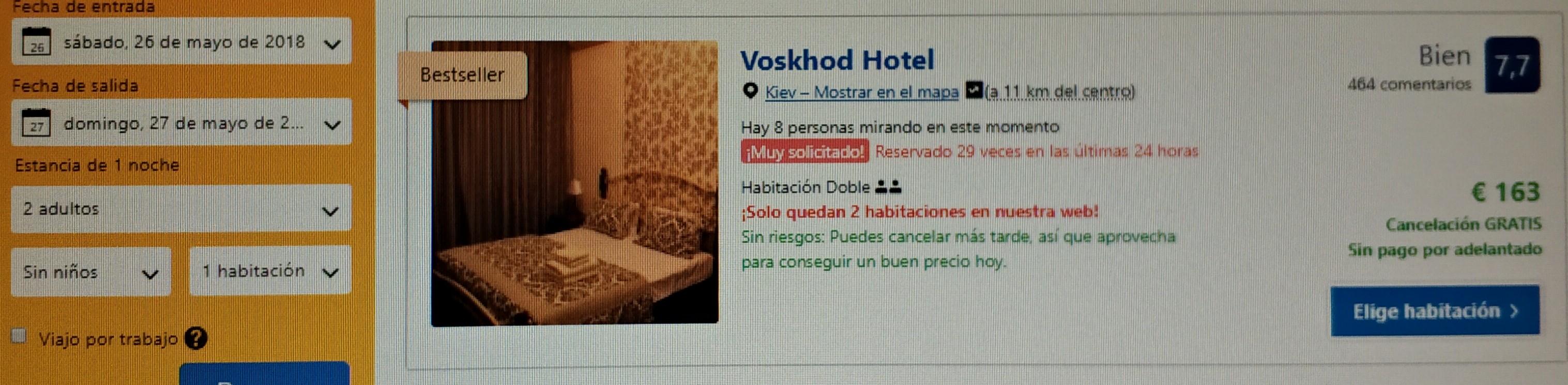Open help icon beside Viajo por trabajo

click(x=196, y=338)
